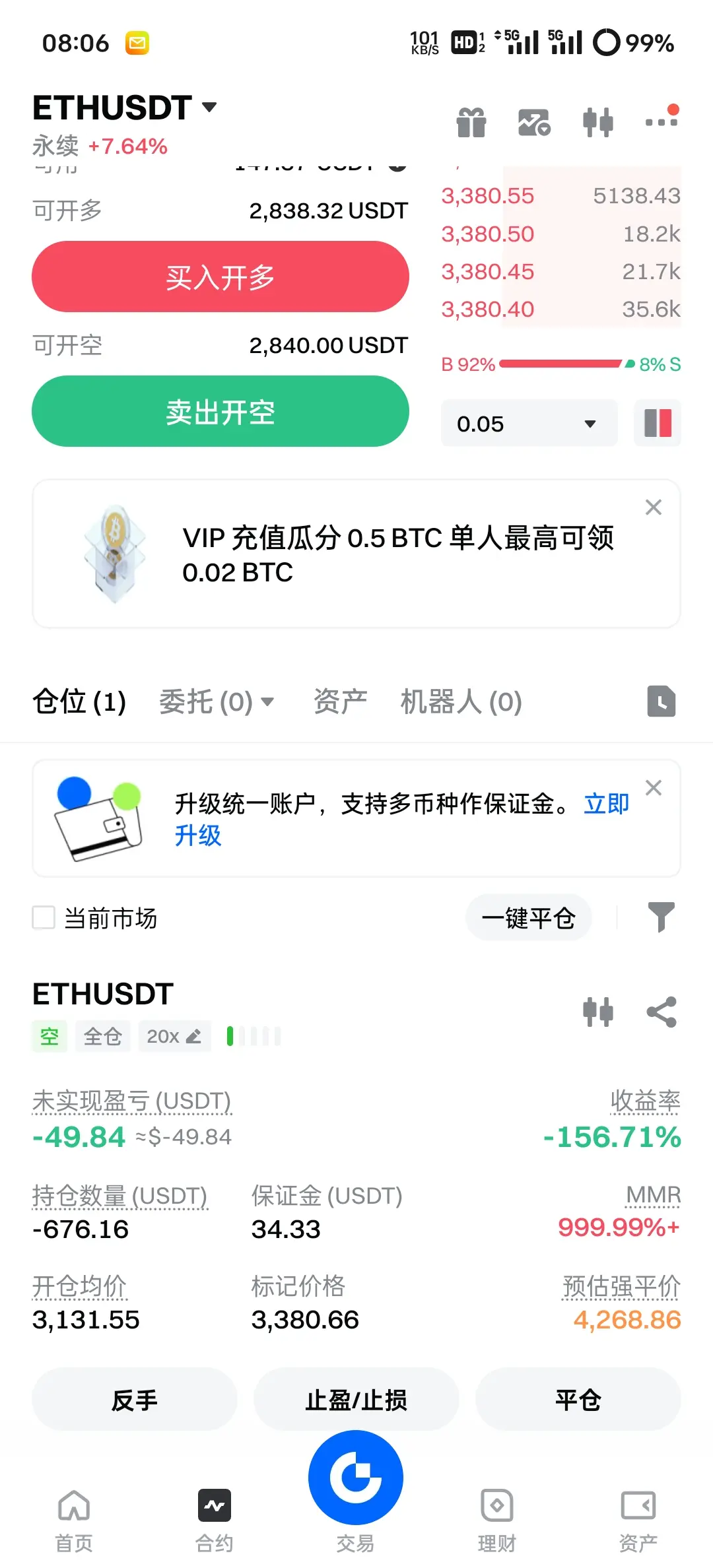Open the three-dot more menu

(x=661, y=121)
